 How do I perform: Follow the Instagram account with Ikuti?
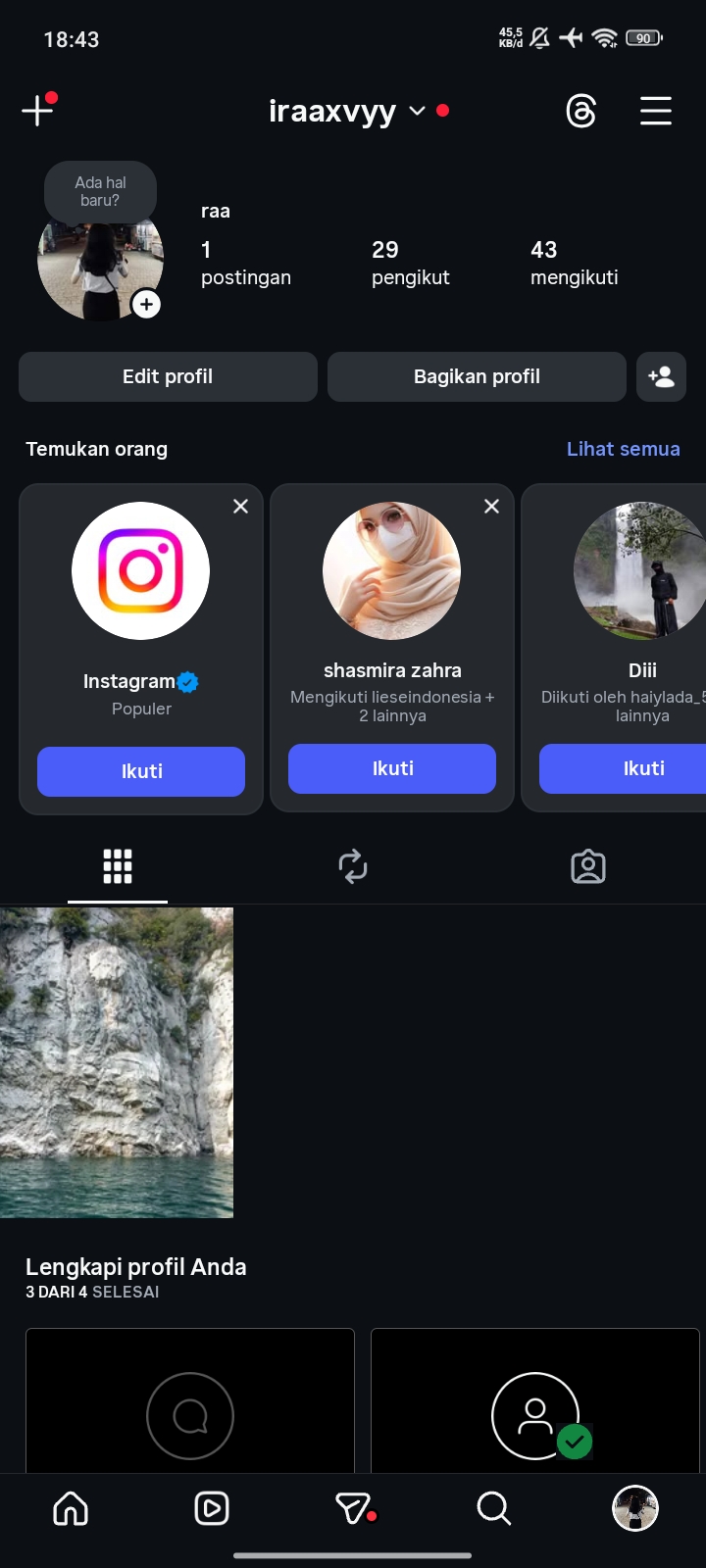141,771
